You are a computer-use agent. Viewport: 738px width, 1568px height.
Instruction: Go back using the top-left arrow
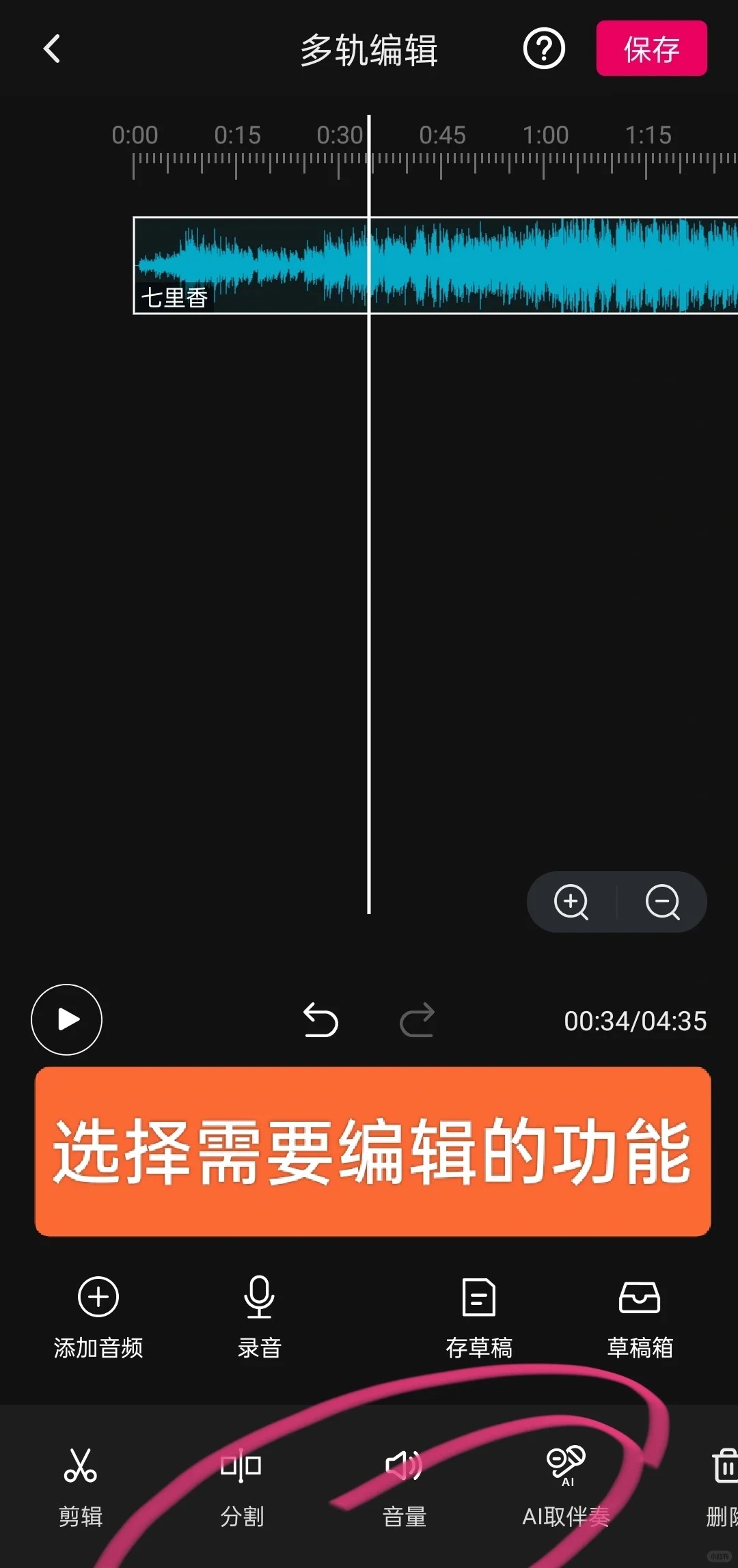click(x=52, y=49)
